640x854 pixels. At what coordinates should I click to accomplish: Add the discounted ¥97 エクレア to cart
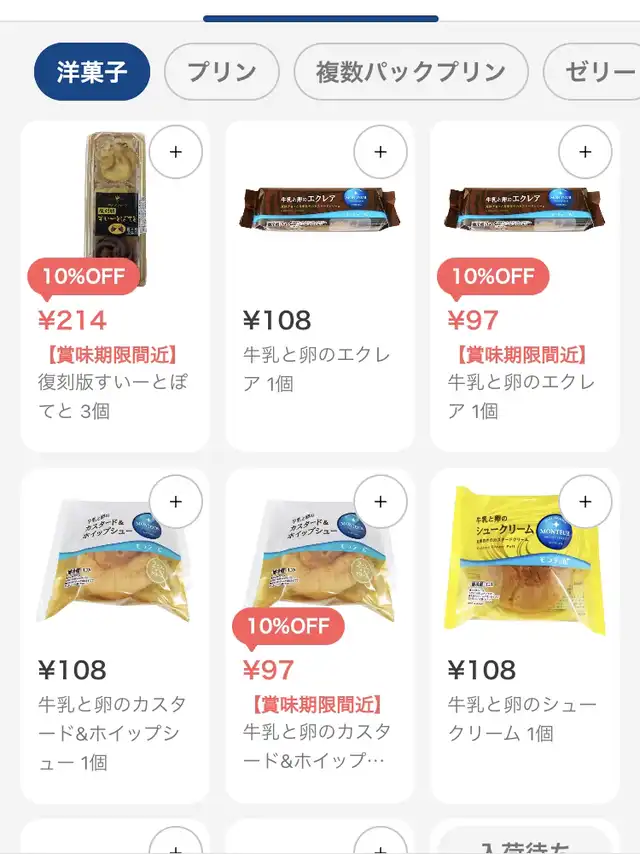585,153
